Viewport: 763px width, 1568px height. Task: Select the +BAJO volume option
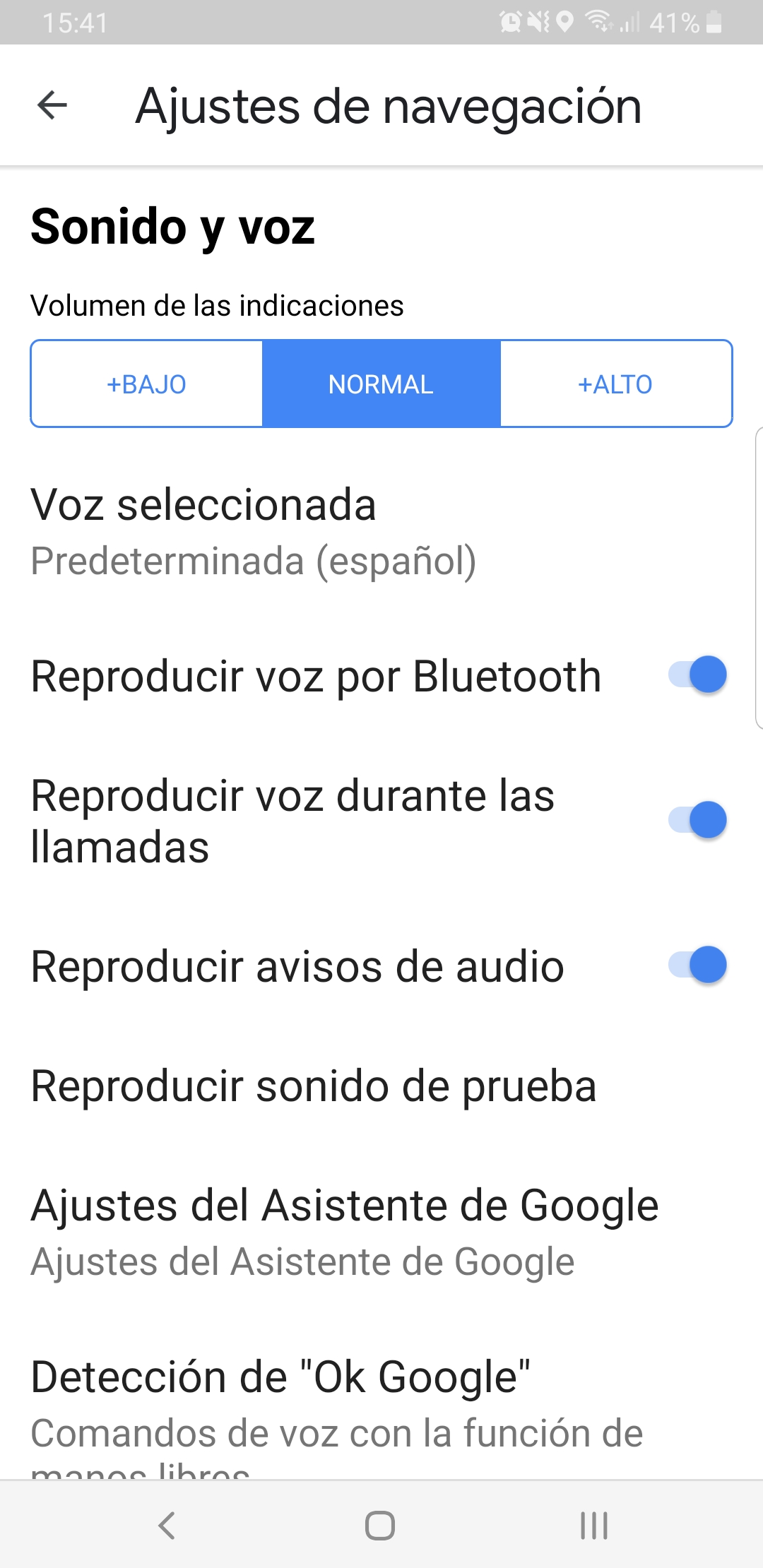[x=146, y=384]
